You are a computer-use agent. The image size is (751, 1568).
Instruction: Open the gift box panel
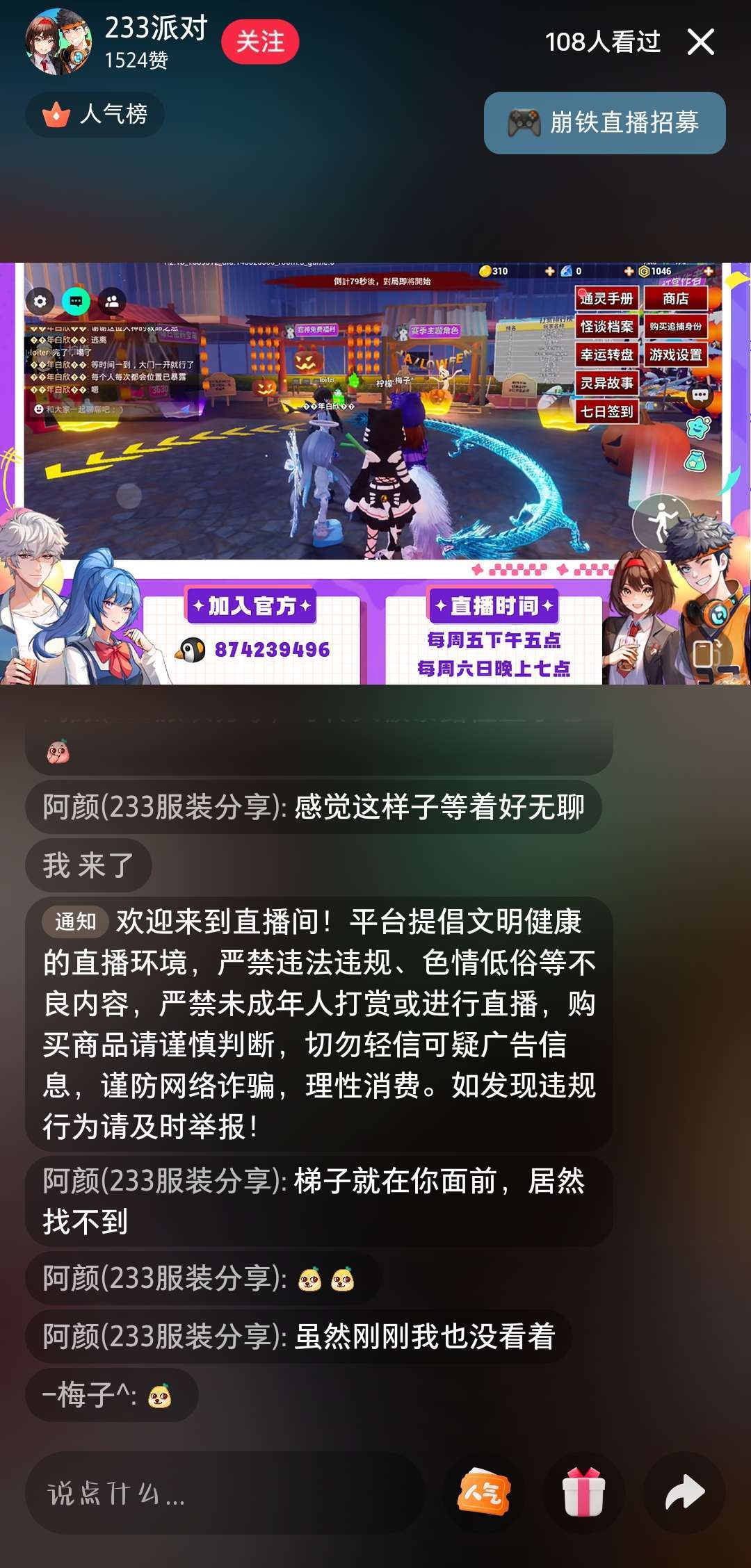(583, 1493)
